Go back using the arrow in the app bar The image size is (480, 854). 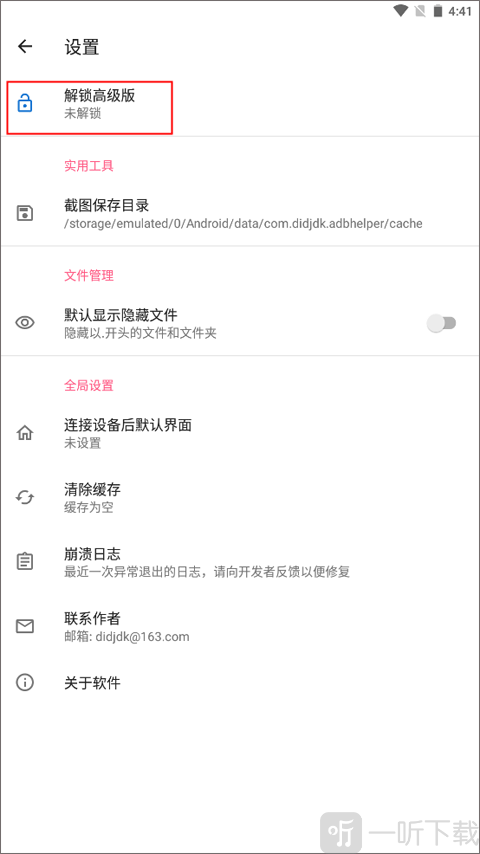25,47
